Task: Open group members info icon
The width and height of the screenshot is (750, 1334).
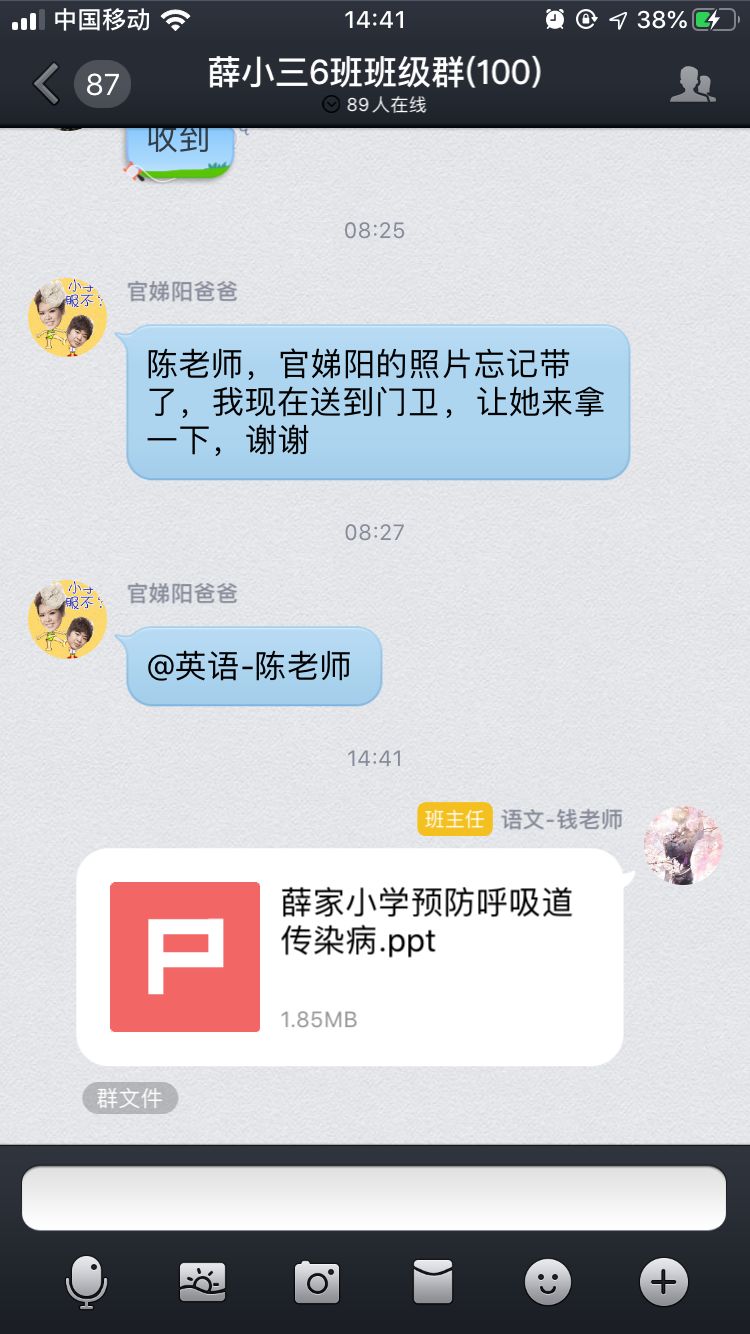Action: (692, 85)
